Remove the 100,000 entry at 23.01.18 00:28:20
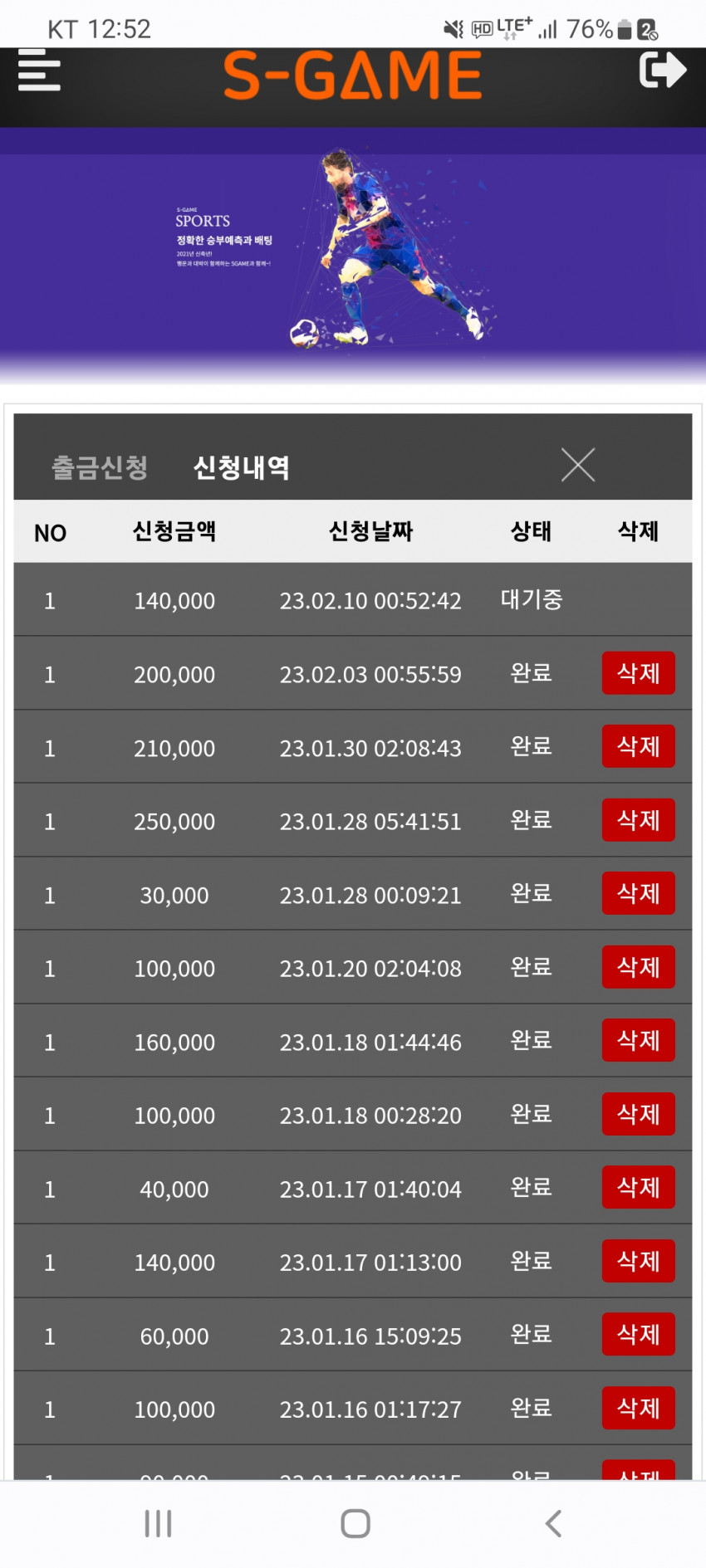Viewport: 706px width, 1568px height. click(638, 1114)
